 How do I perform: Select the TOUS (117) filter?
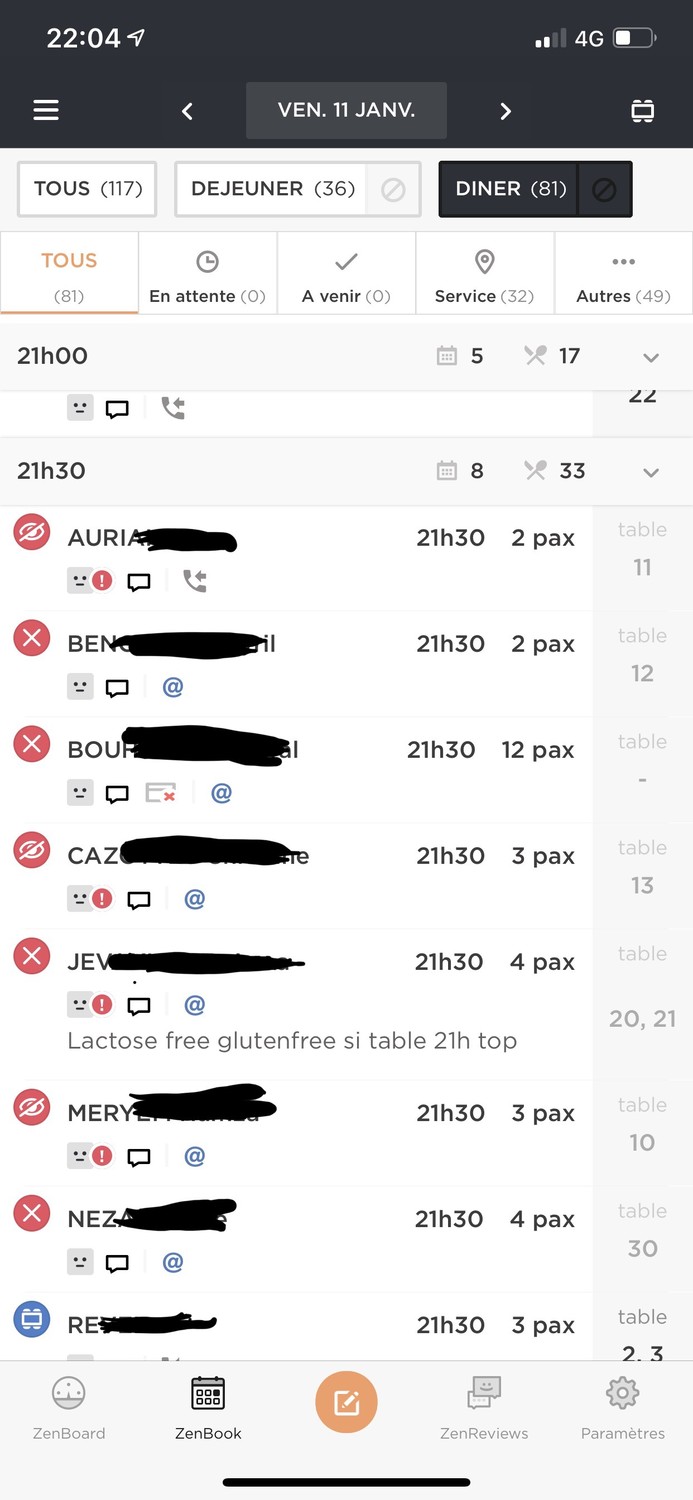[87, 189]
